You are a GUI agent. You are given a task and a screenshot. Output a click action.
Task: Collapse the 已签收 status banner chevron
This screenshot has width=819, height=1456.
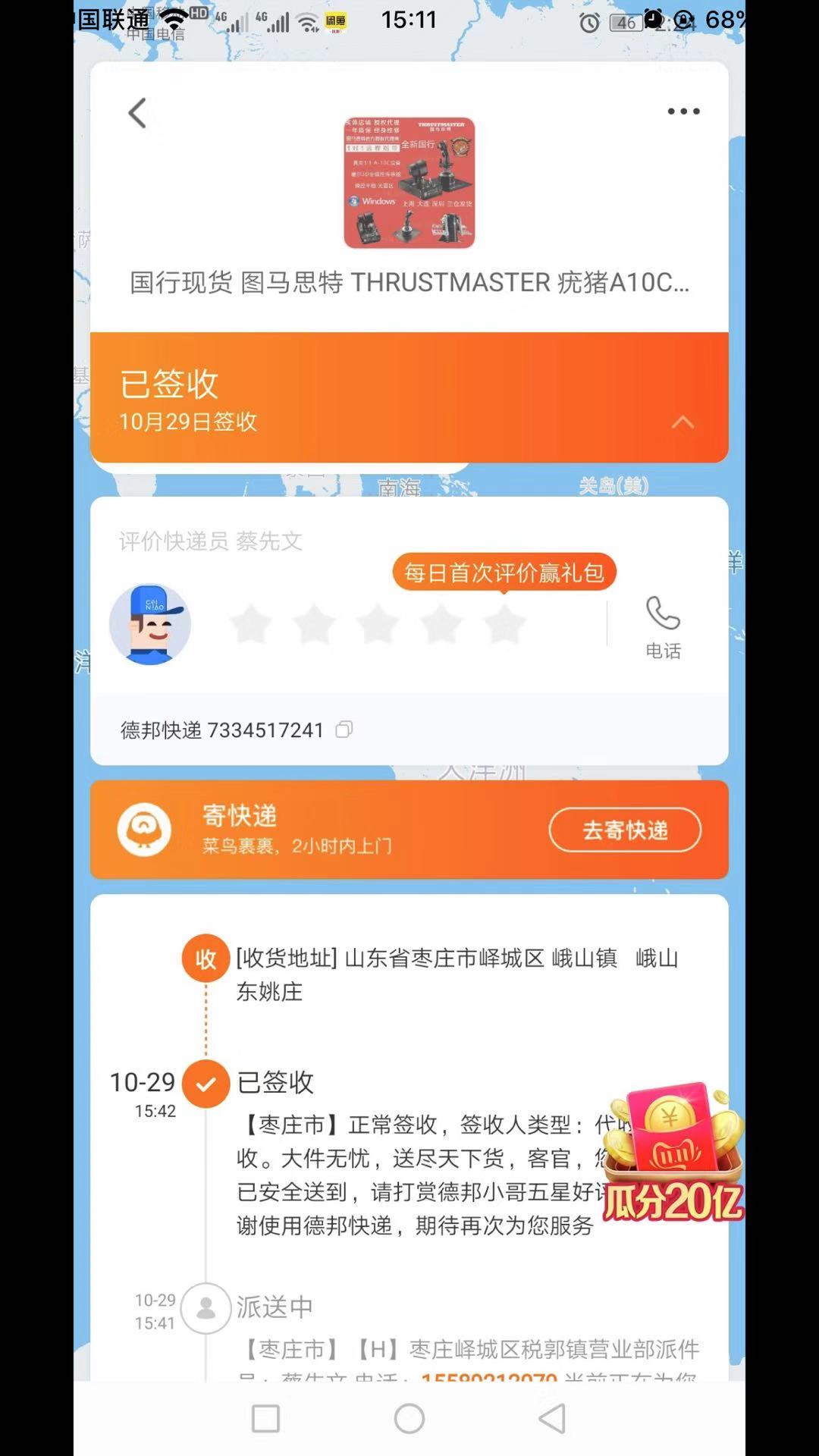[682, 422]
